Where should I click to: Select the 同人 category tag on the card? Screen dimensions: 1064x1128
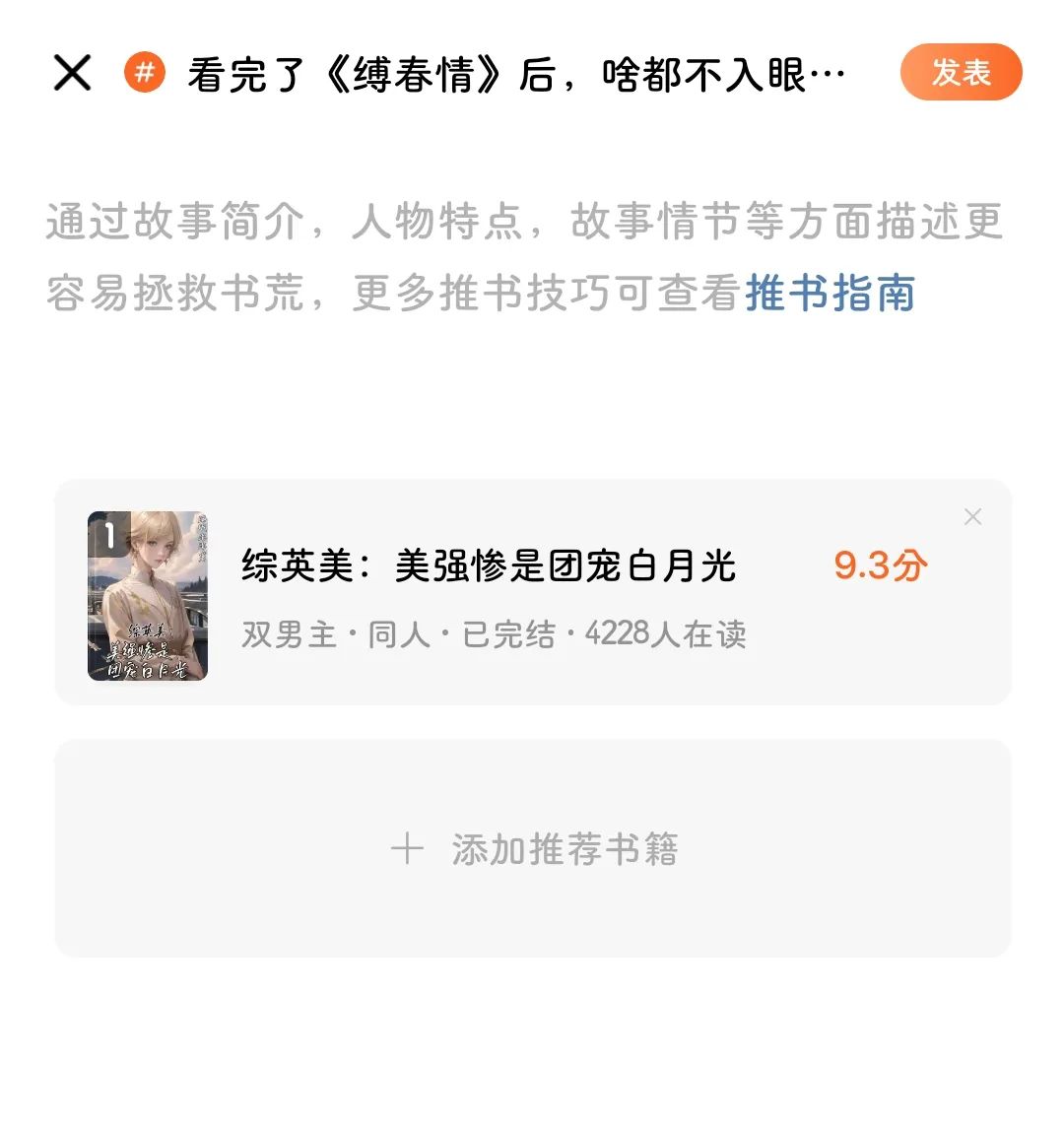398,634
